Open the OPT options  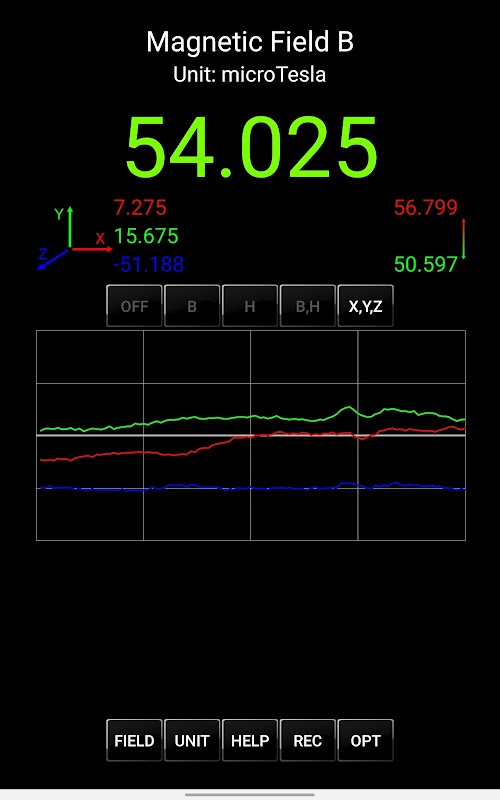(365, 740)
